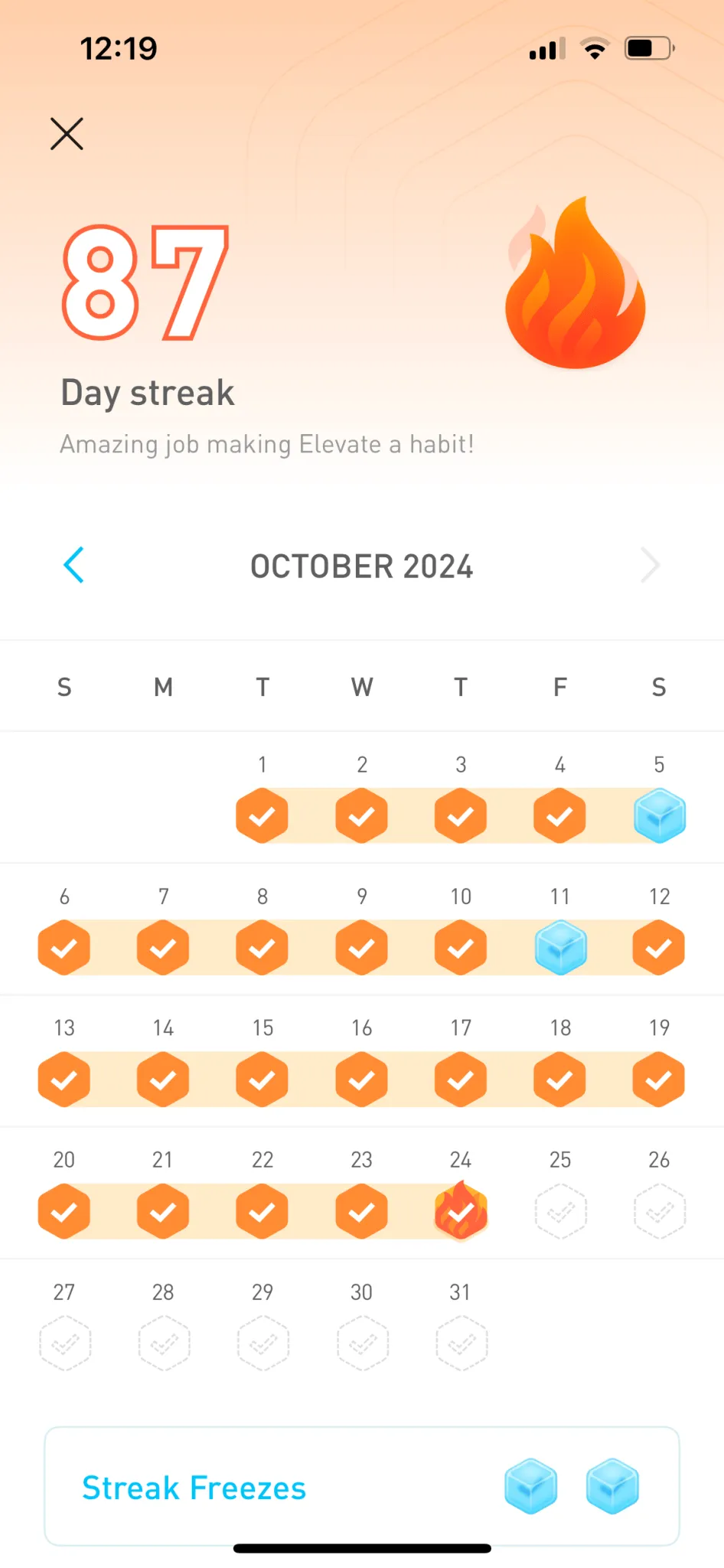
Task: Click the flame badge on October 24
Action: [x=460, y=1211]
